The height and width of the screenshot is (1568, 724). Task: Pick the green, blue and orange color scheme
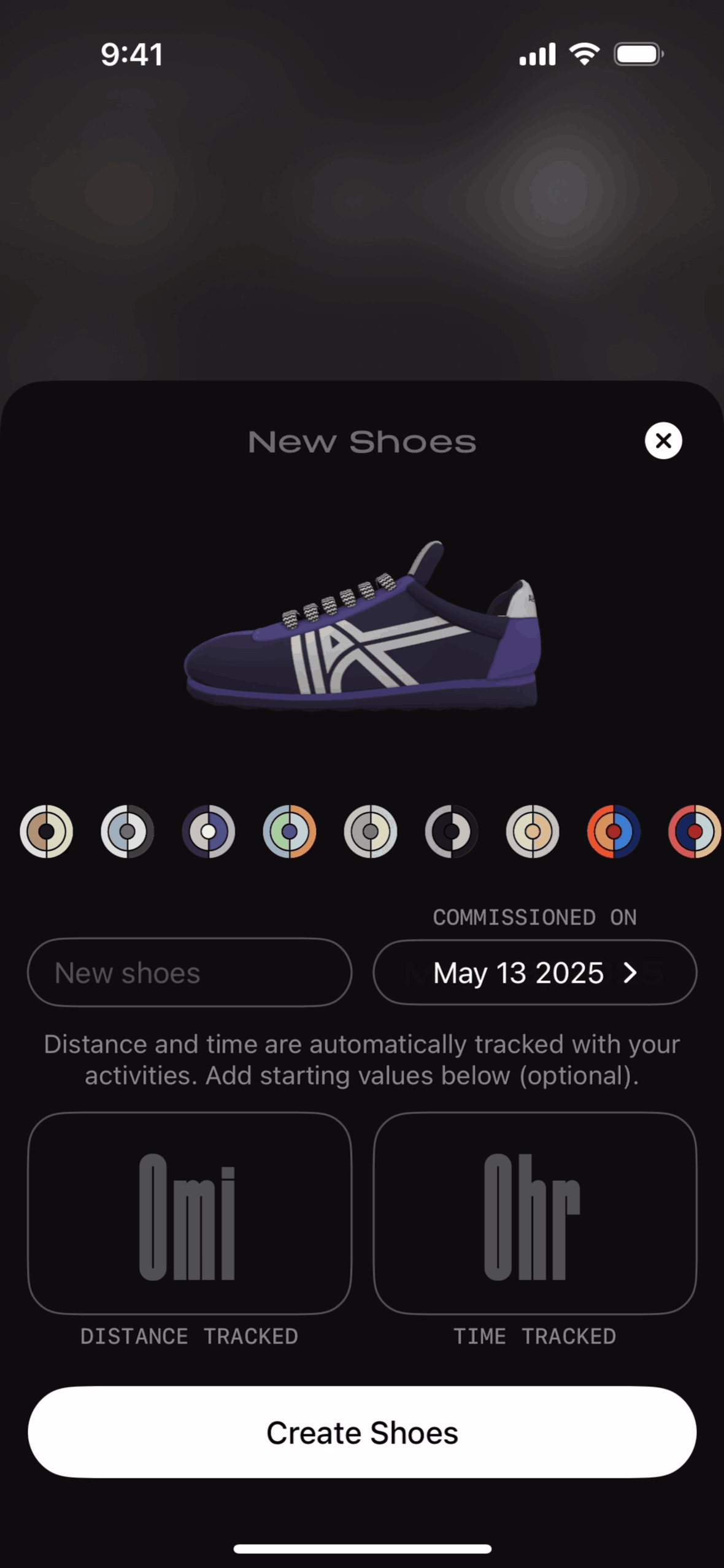290,831
